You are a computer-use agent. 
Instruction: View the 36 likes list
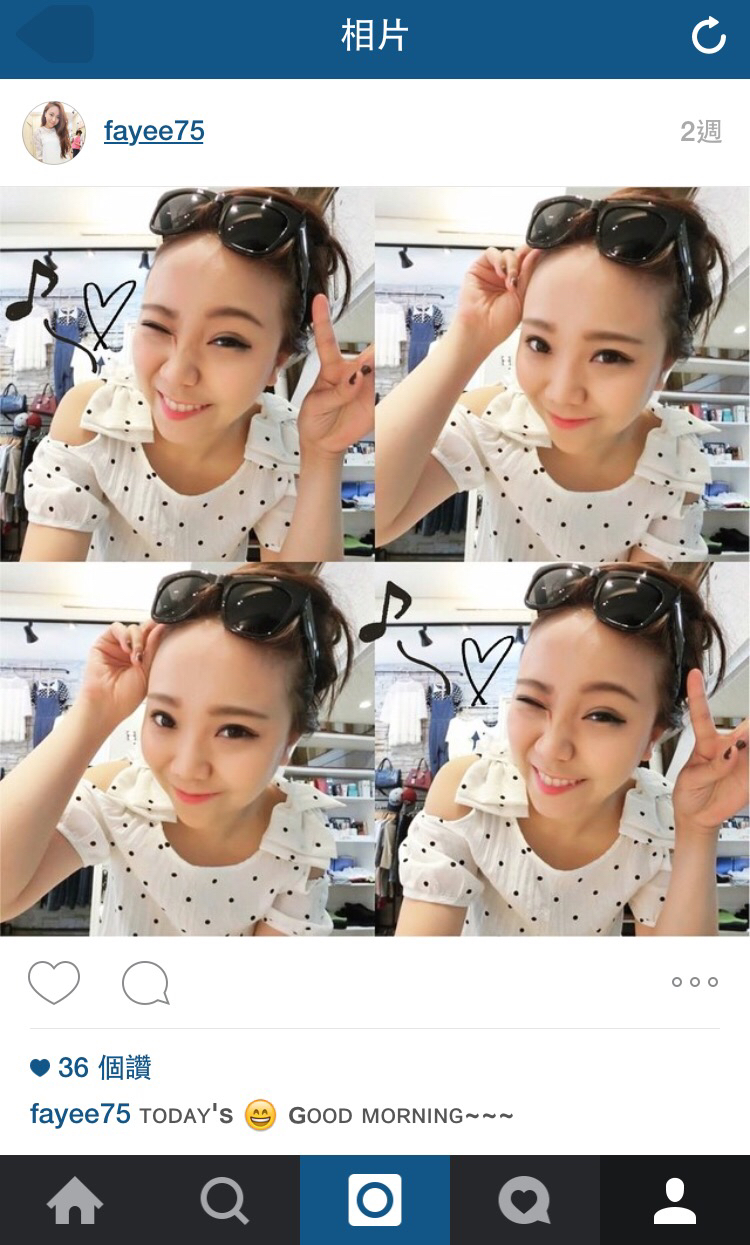click(x=91, y=1067)
